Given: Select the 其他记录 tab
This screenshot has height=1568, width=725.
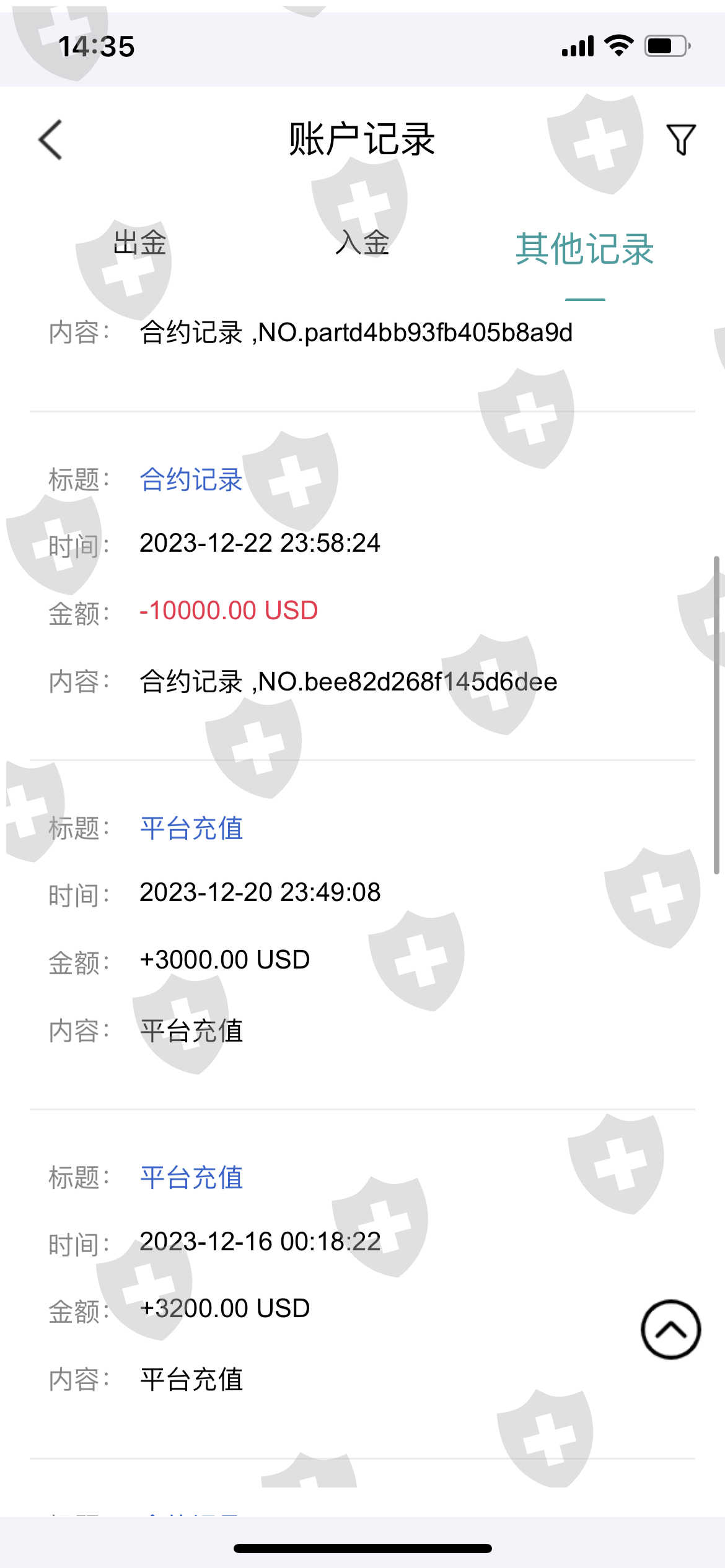Looking at the screenshot, I should 584,249.
